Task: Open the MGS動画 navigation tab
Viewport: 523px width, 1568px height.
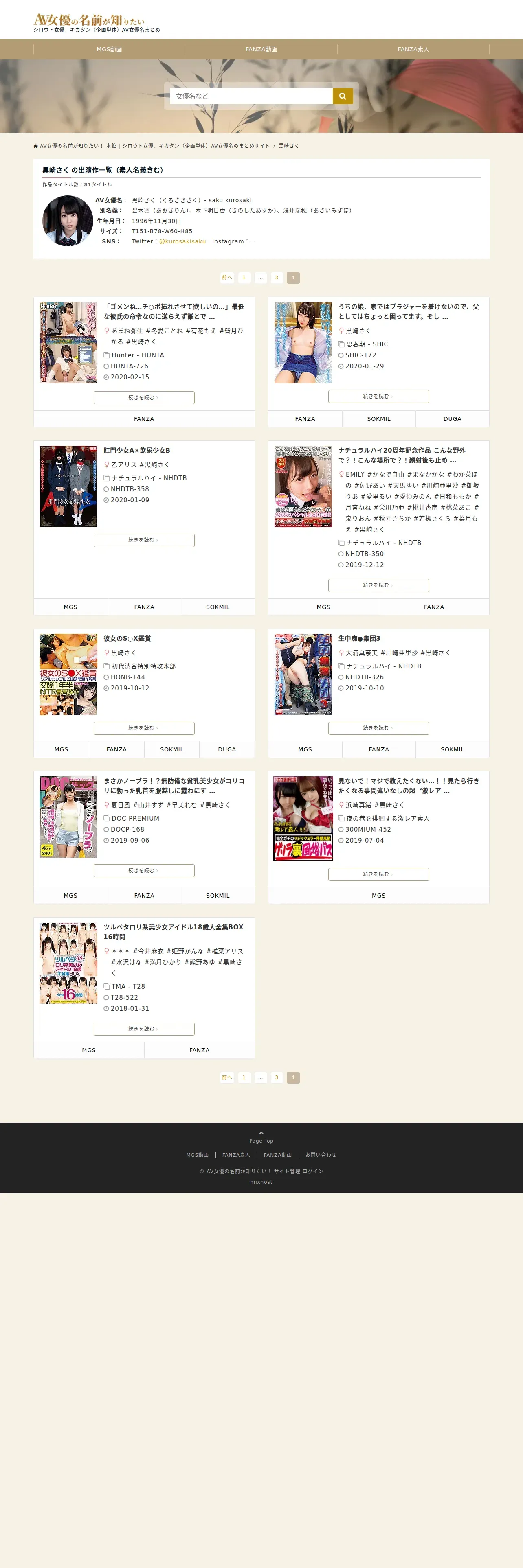Action: [109, 49]
